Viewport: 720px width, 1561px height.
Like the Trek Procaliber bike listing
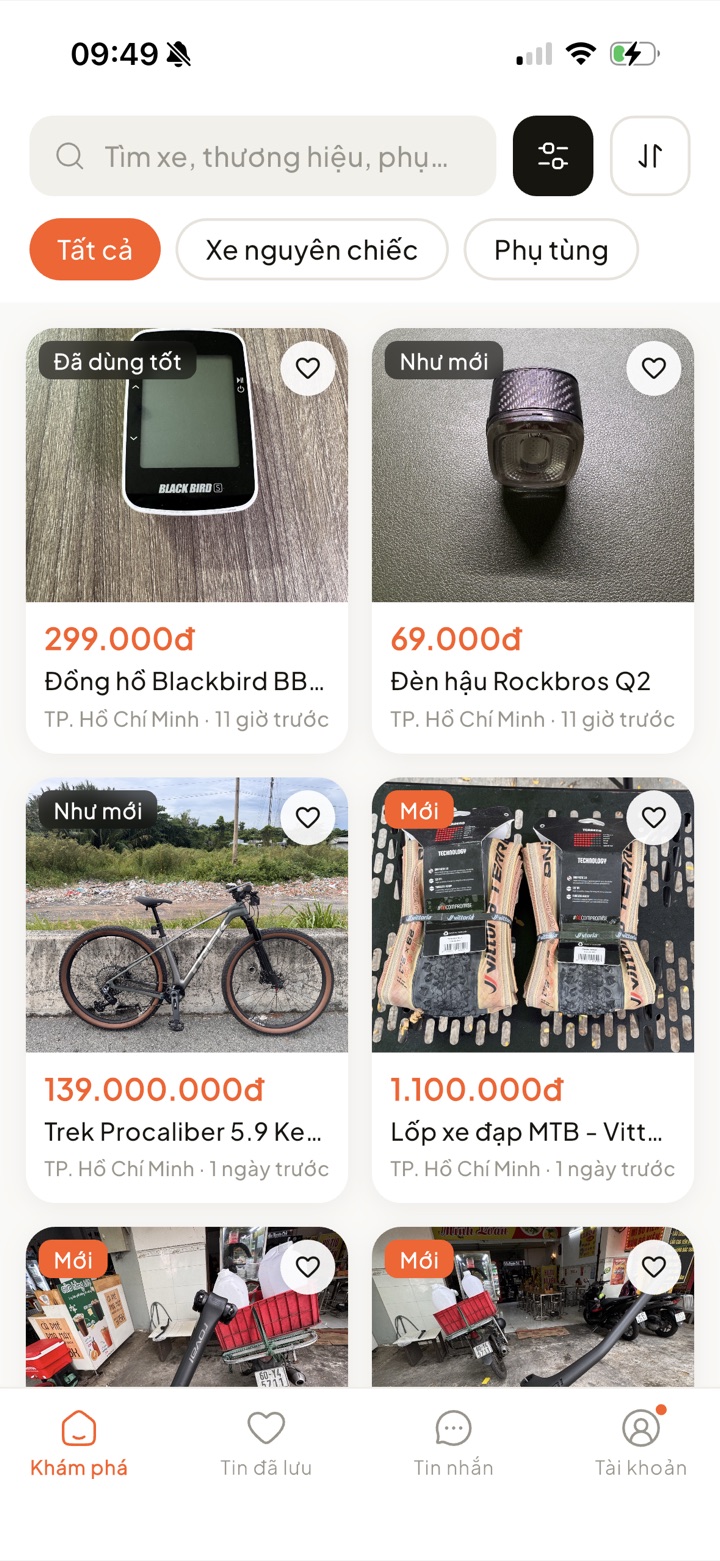pos(308,818)
